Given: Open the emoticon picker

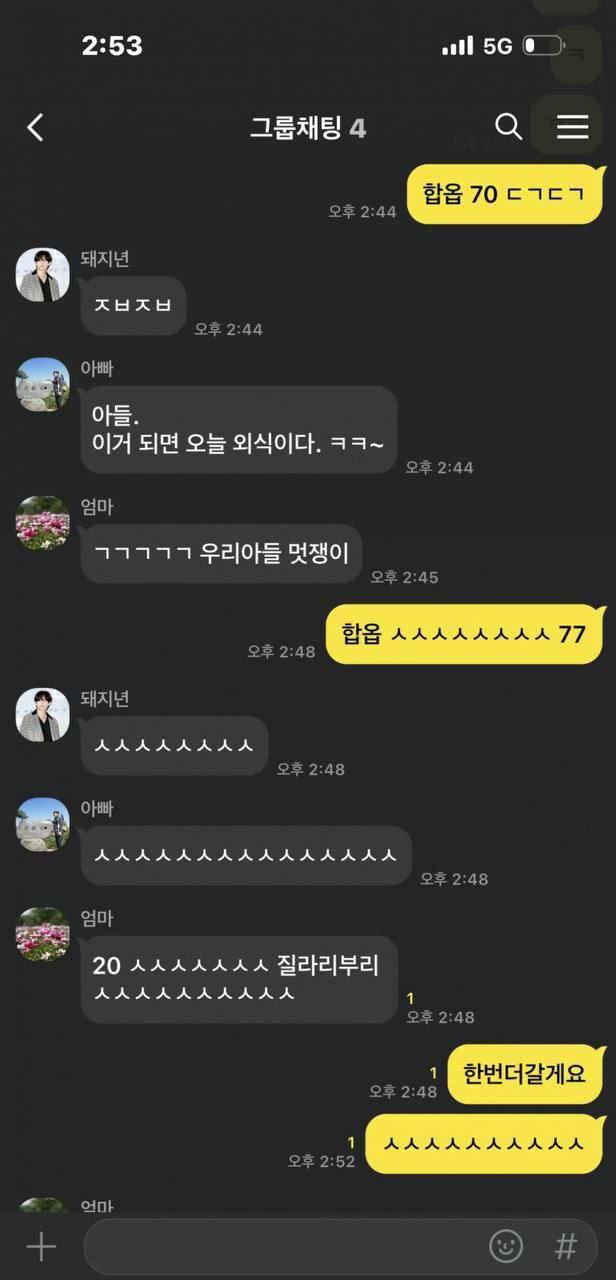Looking at the screenshot, I should tap(506, 1246).
